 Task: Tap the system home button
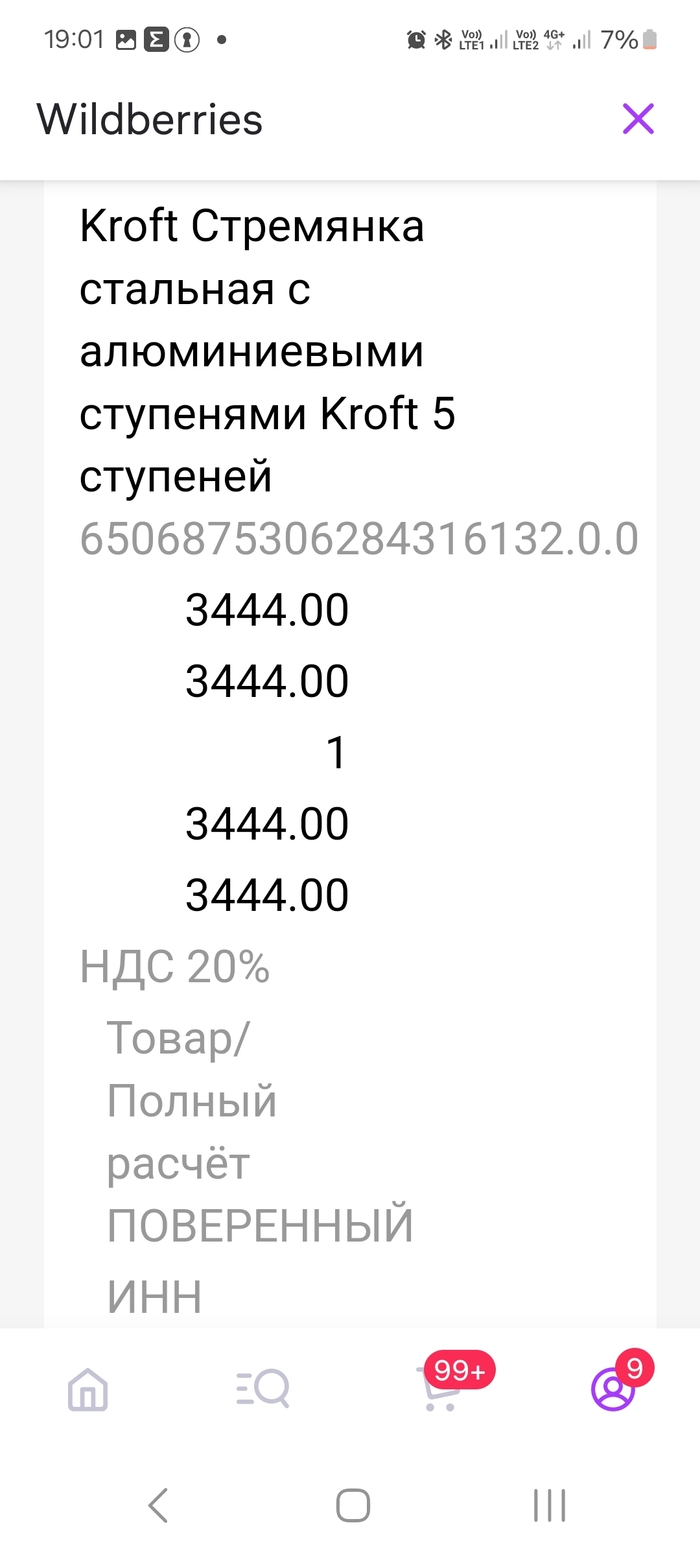352,1505
